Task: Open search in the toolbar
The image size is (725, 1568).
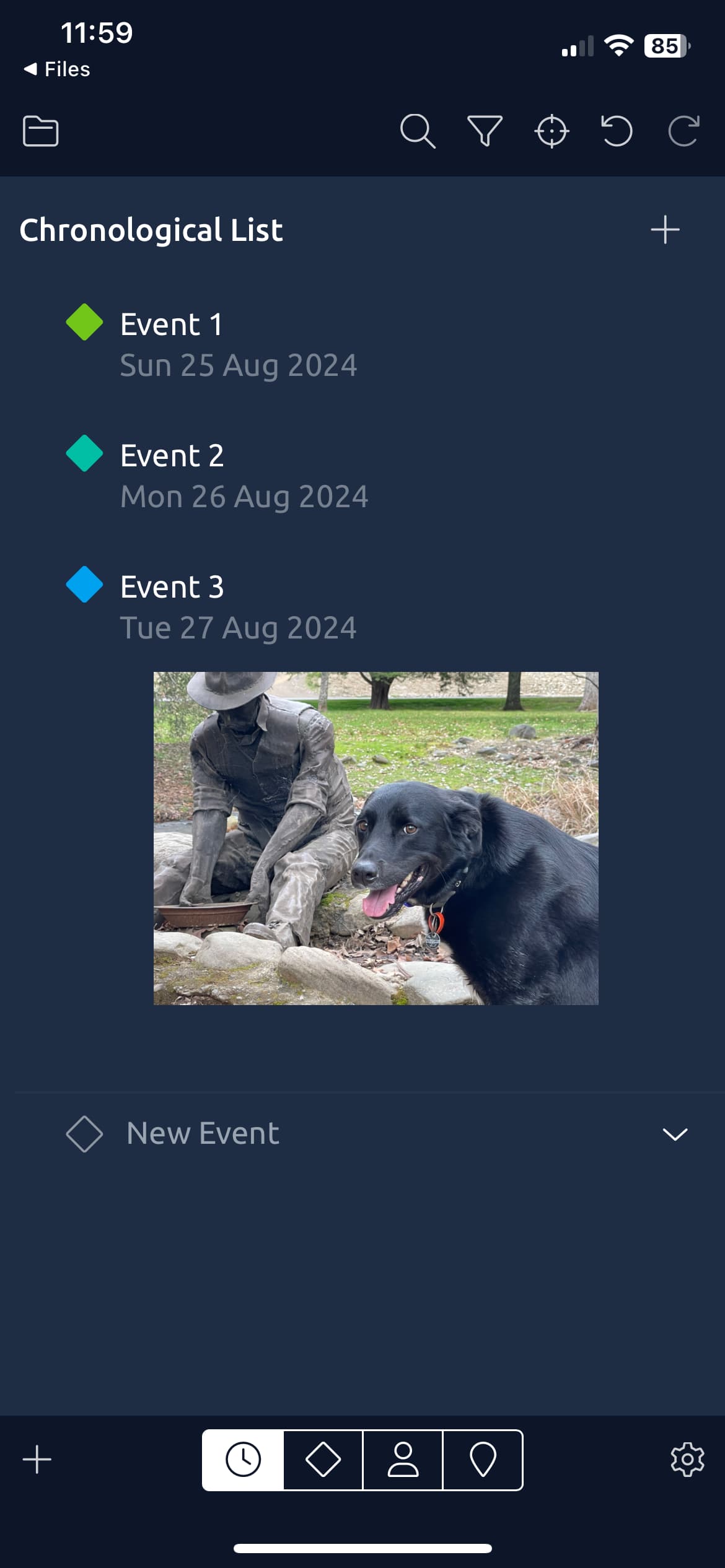Action: coord(418,131)
